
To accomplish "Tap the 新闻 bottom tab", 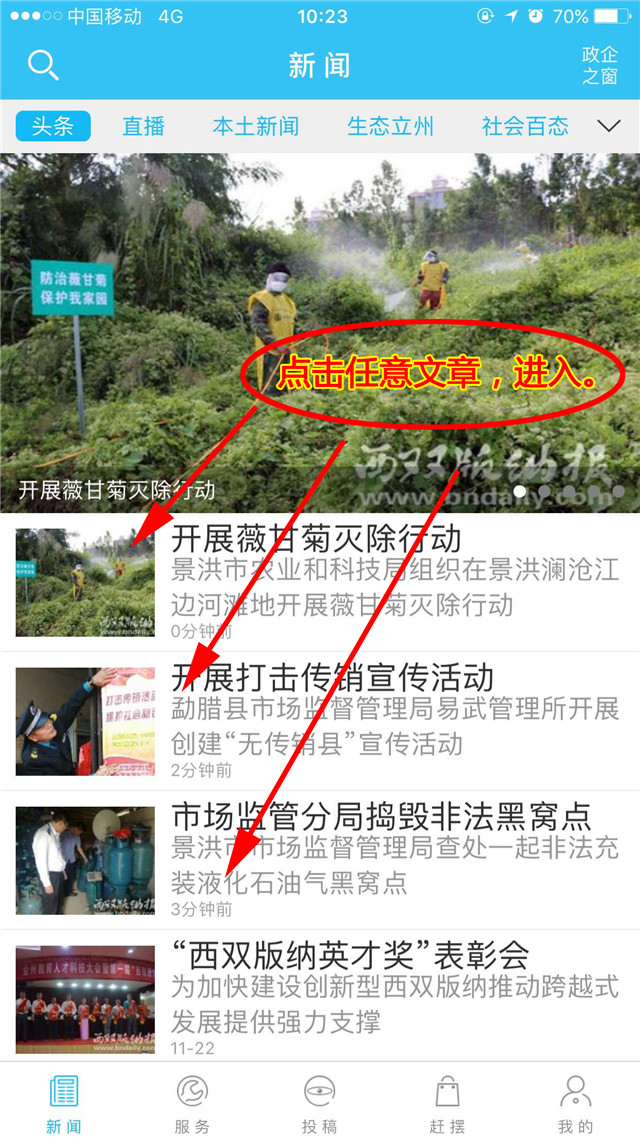I will [x=64, y=1103].
